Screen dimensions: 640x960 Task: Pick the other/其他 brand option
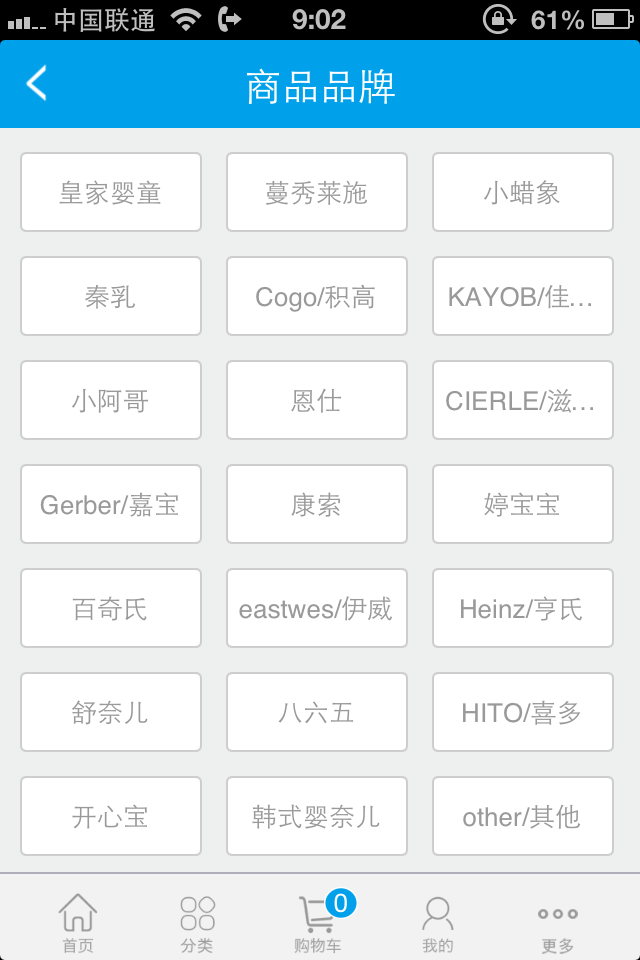[523, 816]
